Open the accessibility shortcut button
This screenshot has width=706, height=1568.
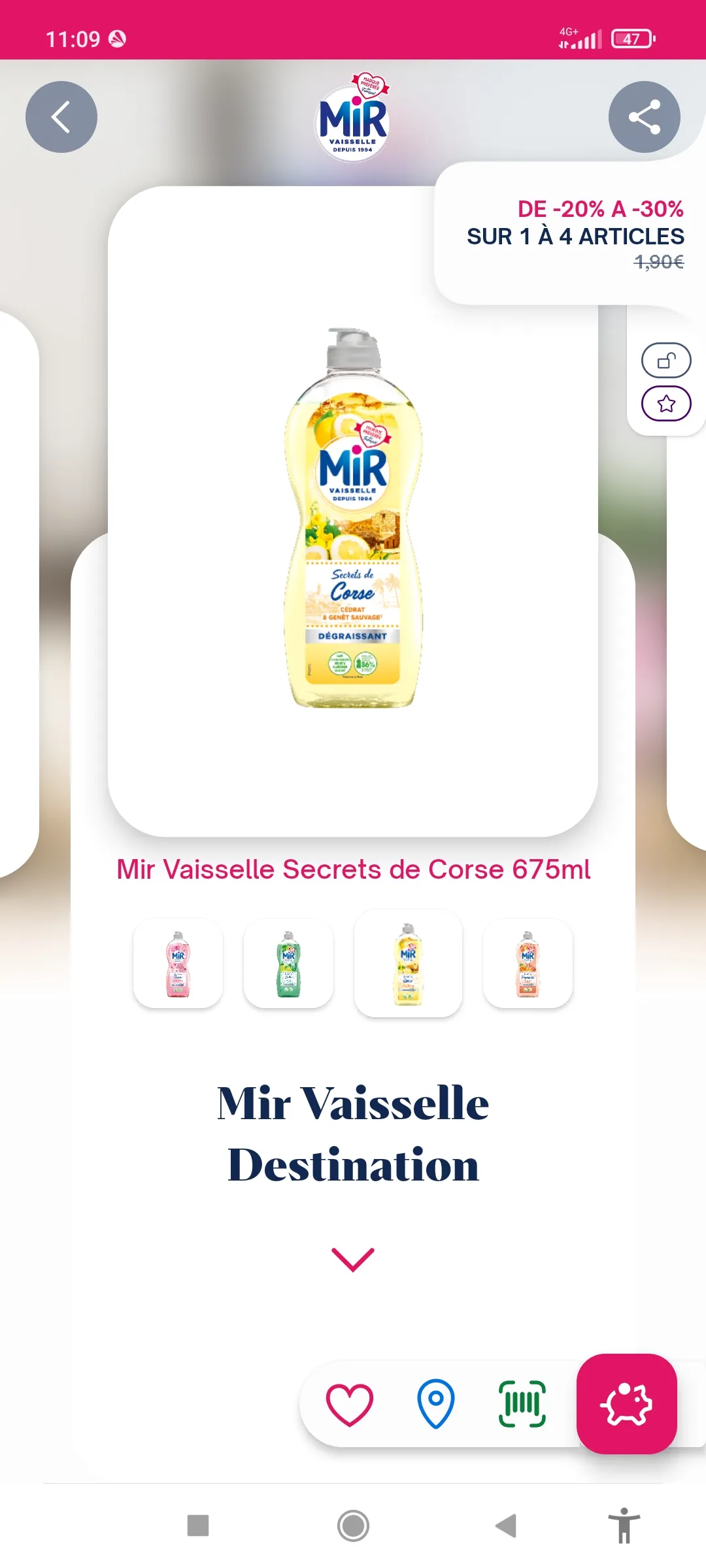[x=624, y=1526]
